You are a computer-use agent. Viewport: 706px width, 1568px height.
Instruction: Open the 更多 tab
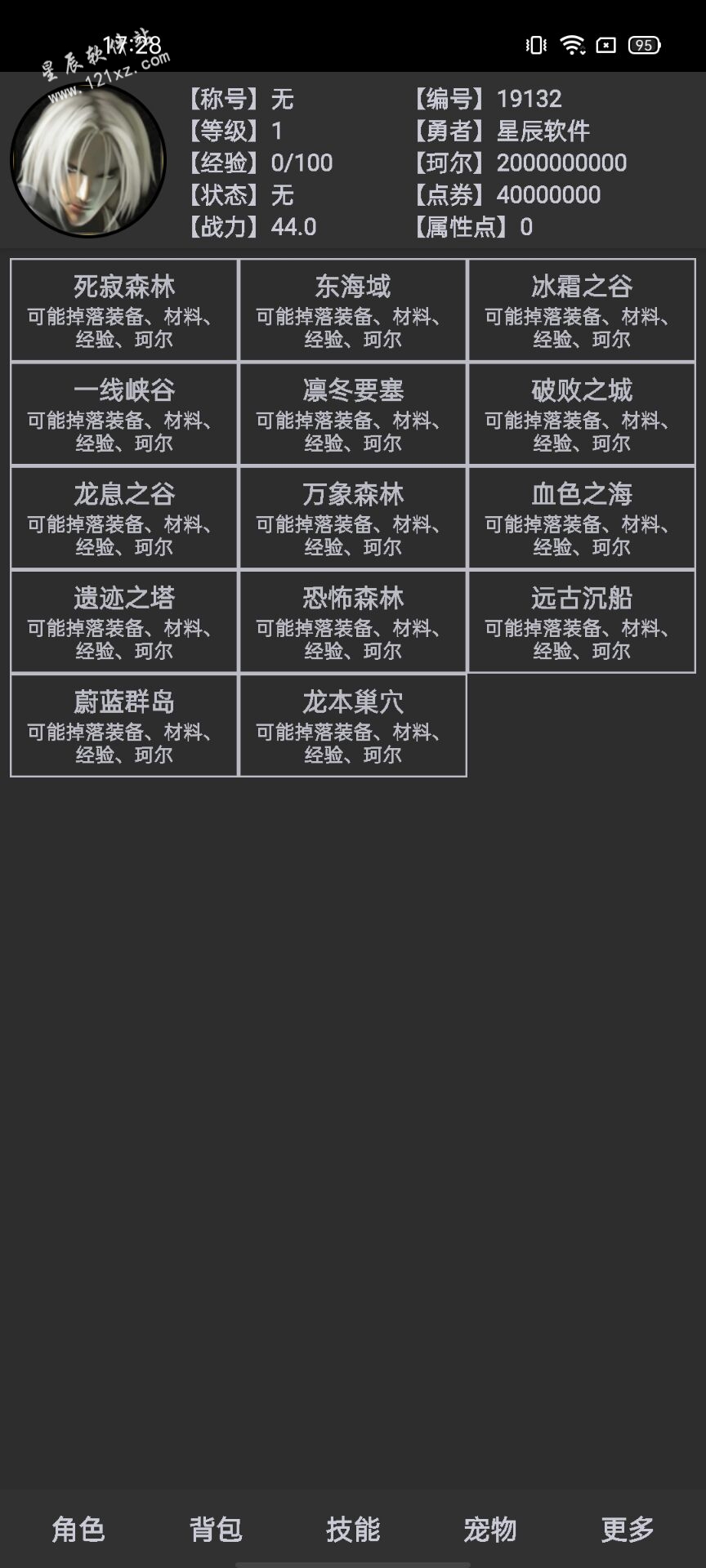tap(628, 1529)
